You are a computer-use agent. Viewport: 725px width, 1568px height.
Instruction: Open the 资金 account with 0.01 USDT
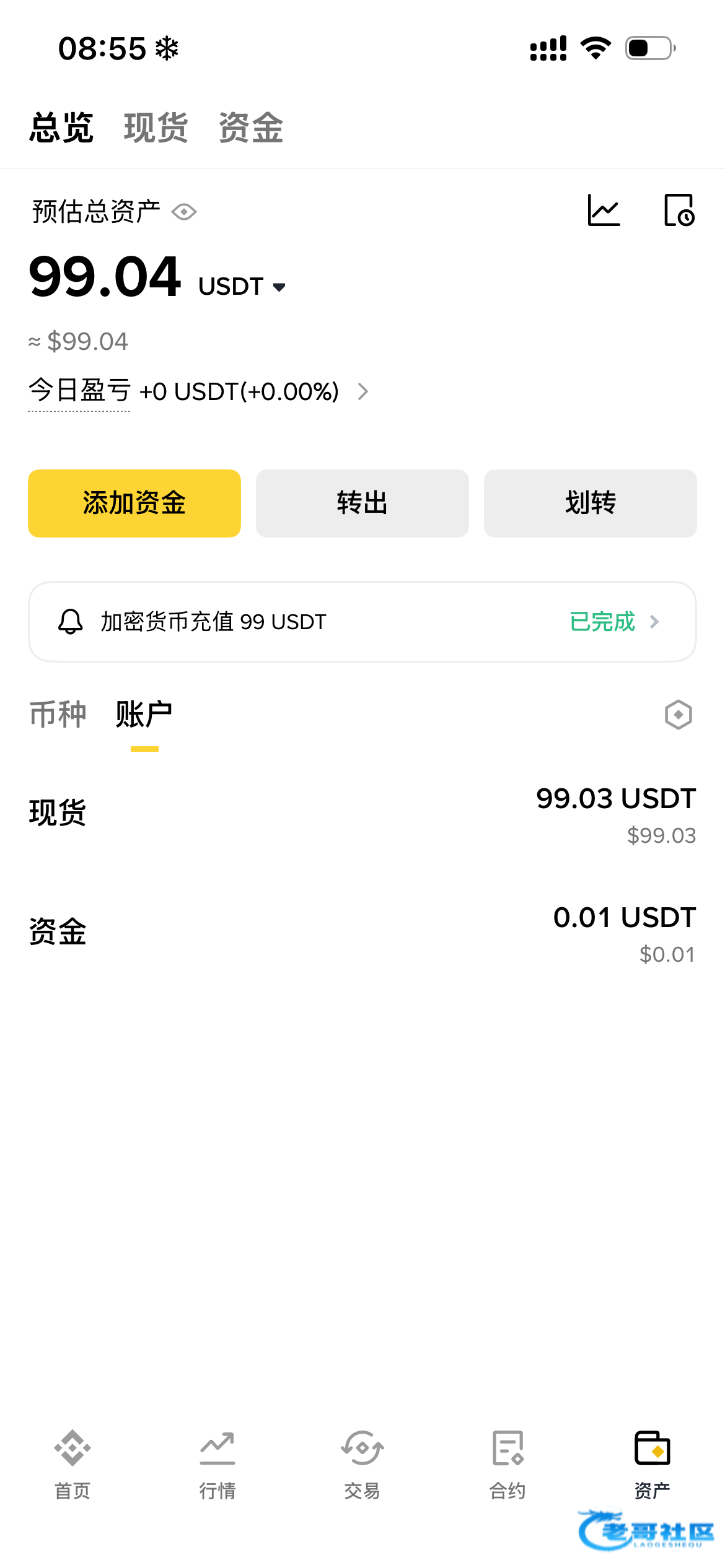[362, 933]
